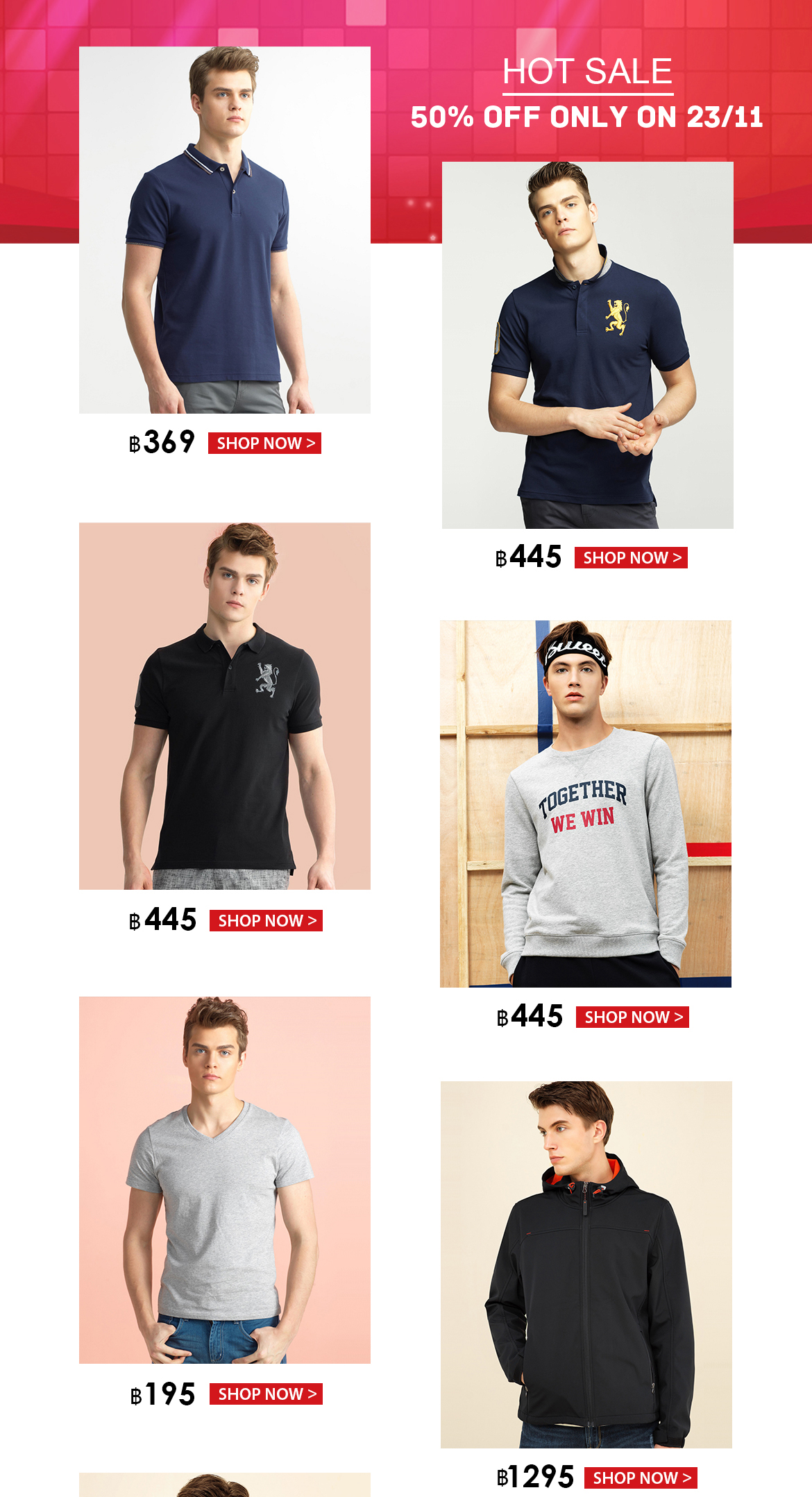This screenshot has height=1497, width=812.
Task: Tap Shop Now next to the ฿369 price
Action: 264,443
